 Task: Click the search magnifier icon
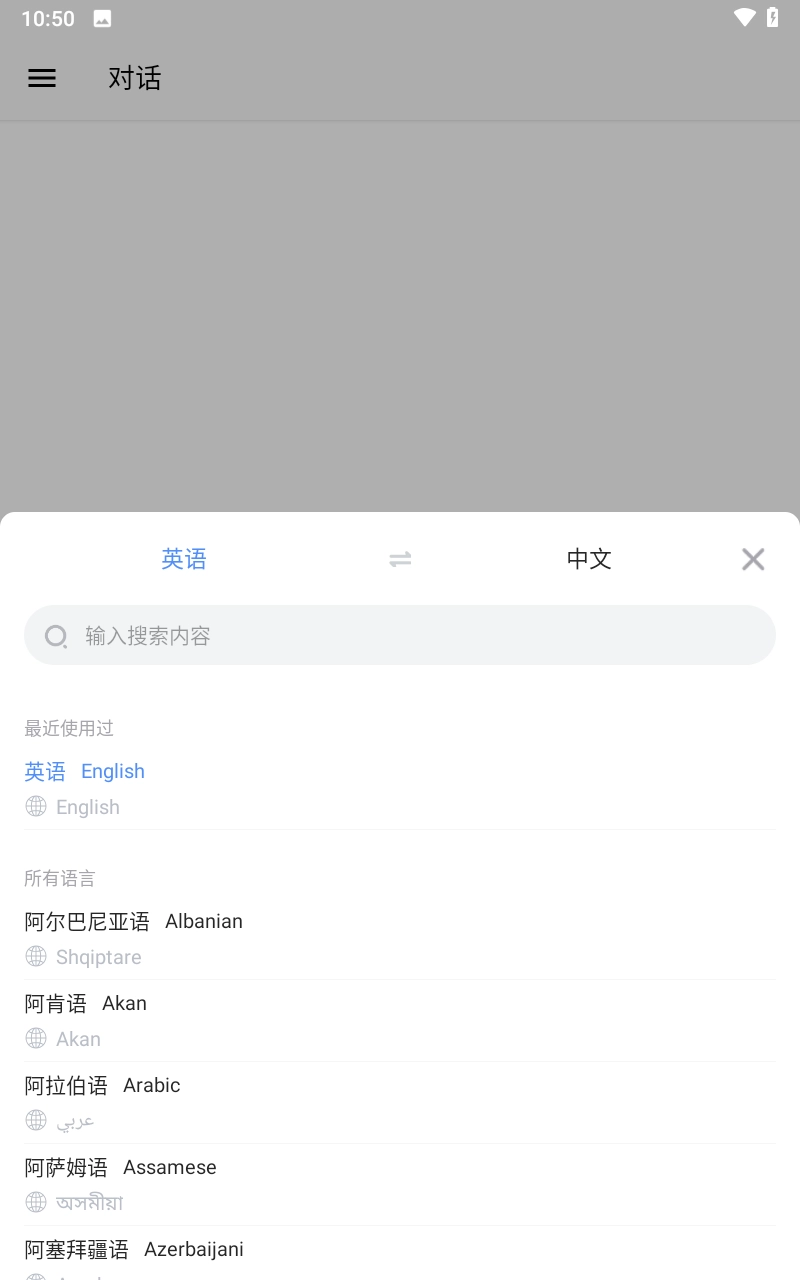56,636
